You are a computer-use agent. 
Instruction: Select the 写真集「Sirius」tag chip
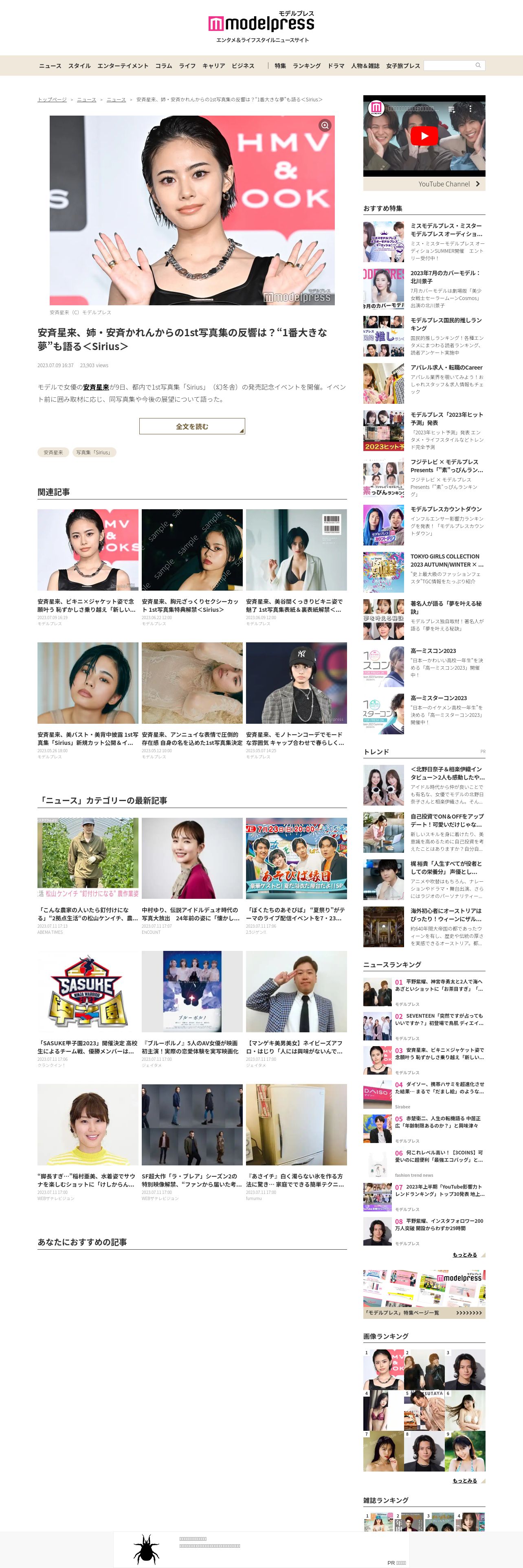click(94, 452)
